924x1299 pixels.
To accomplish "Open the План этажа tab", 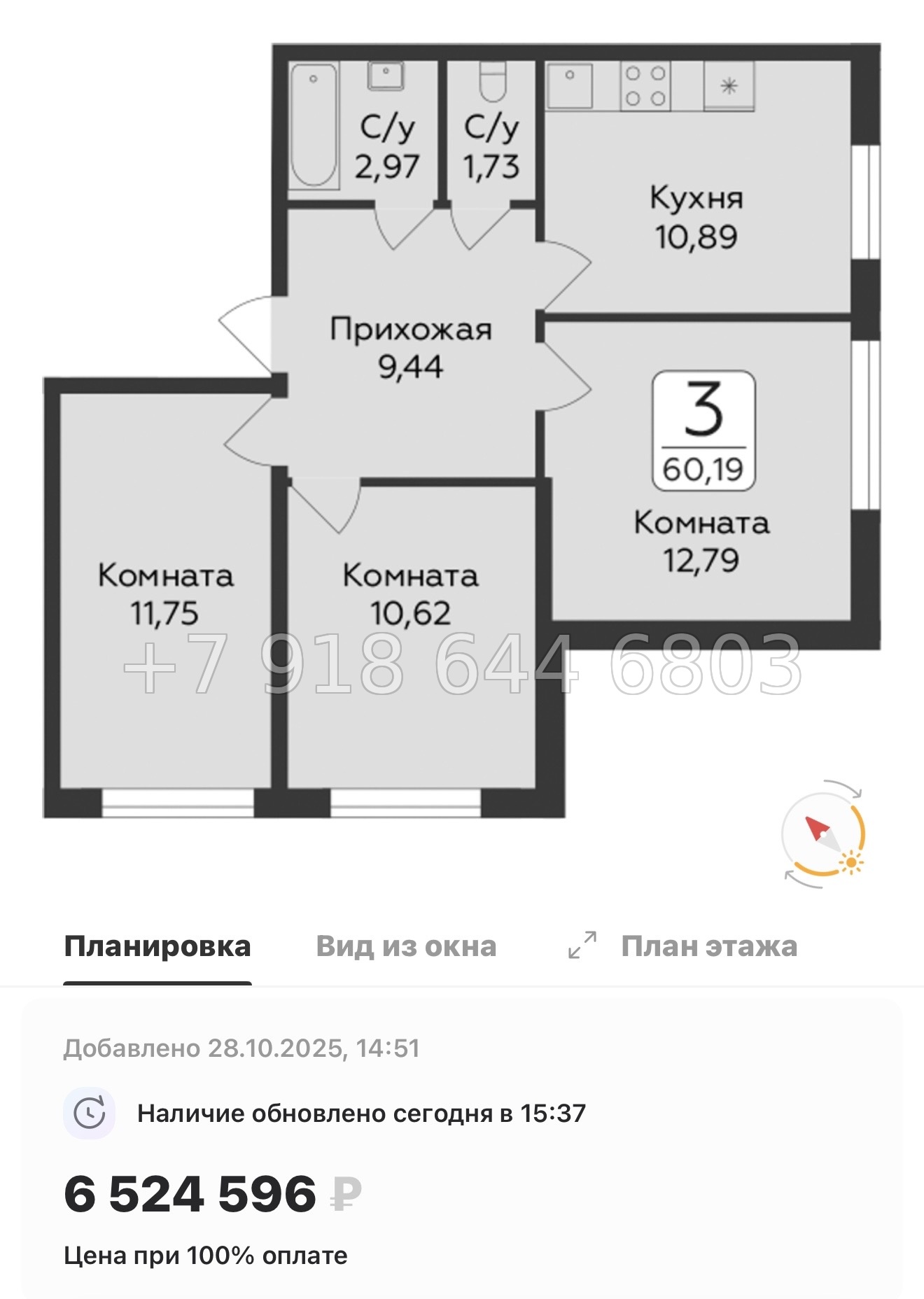I will click(x=709, y=946).
